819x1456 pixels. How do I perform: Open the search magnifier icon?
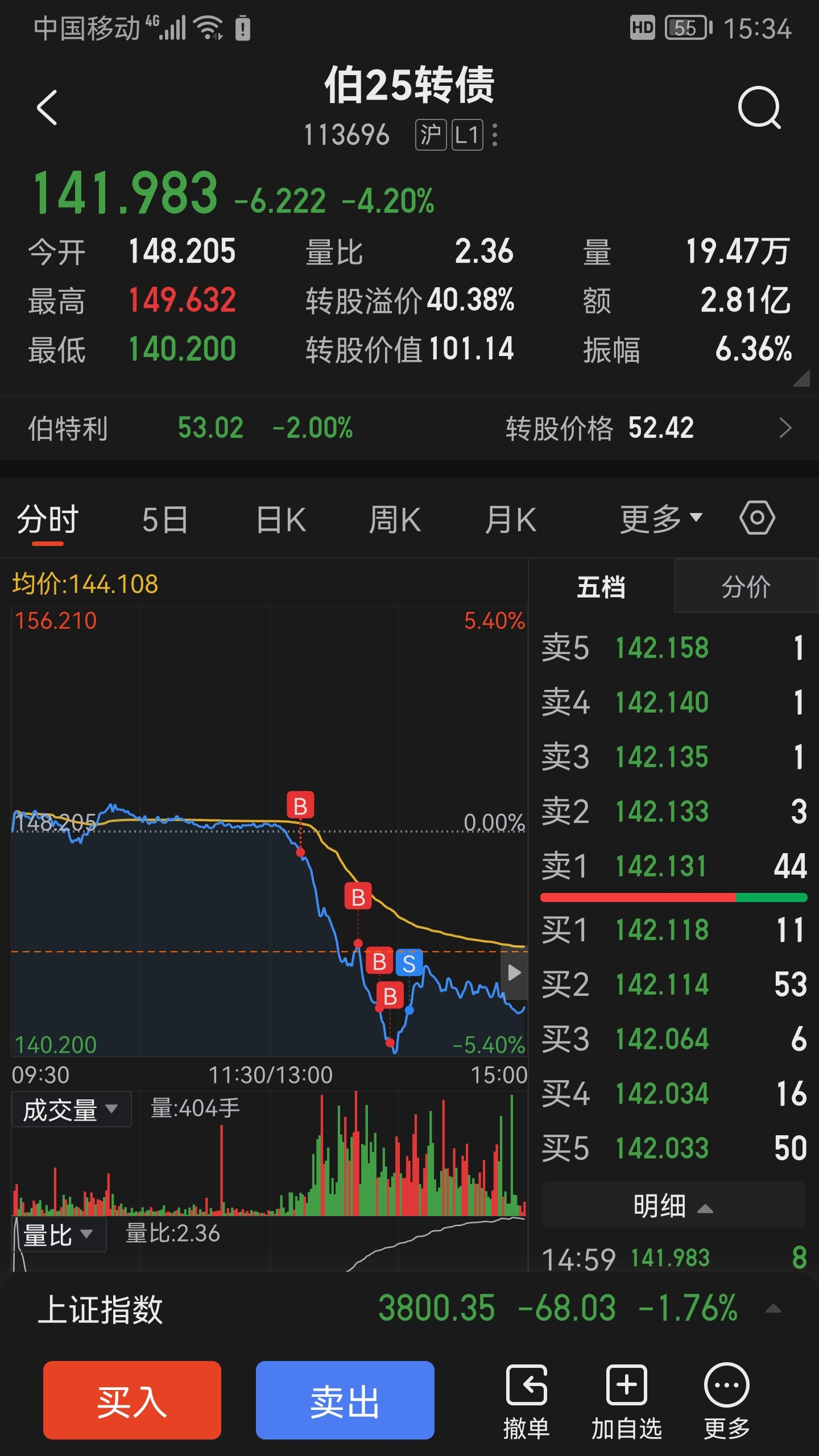(x=760, y=108)
